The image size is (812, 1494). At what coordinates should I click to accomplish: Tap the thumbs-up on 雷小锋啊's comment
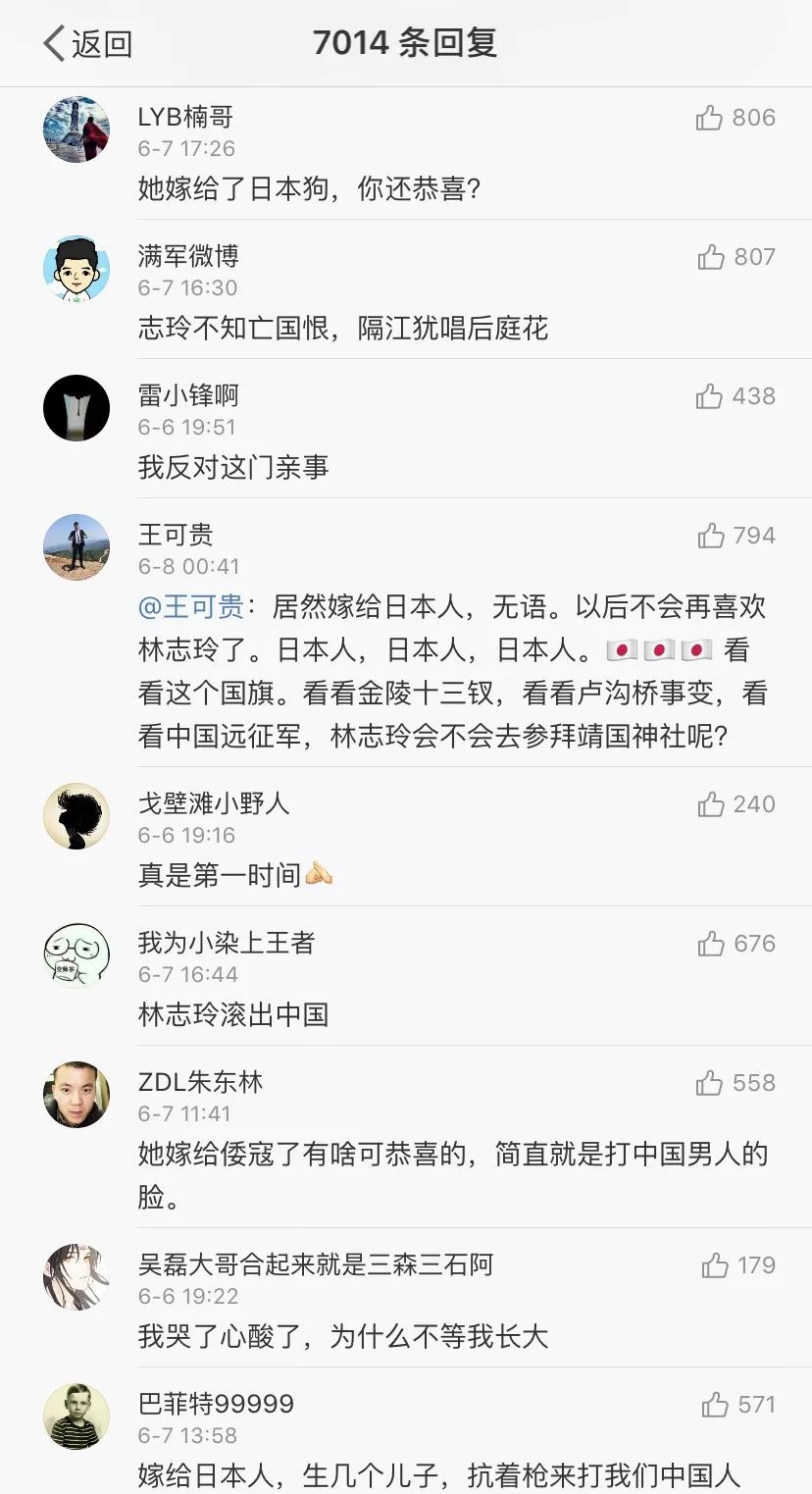click(709, 397)
